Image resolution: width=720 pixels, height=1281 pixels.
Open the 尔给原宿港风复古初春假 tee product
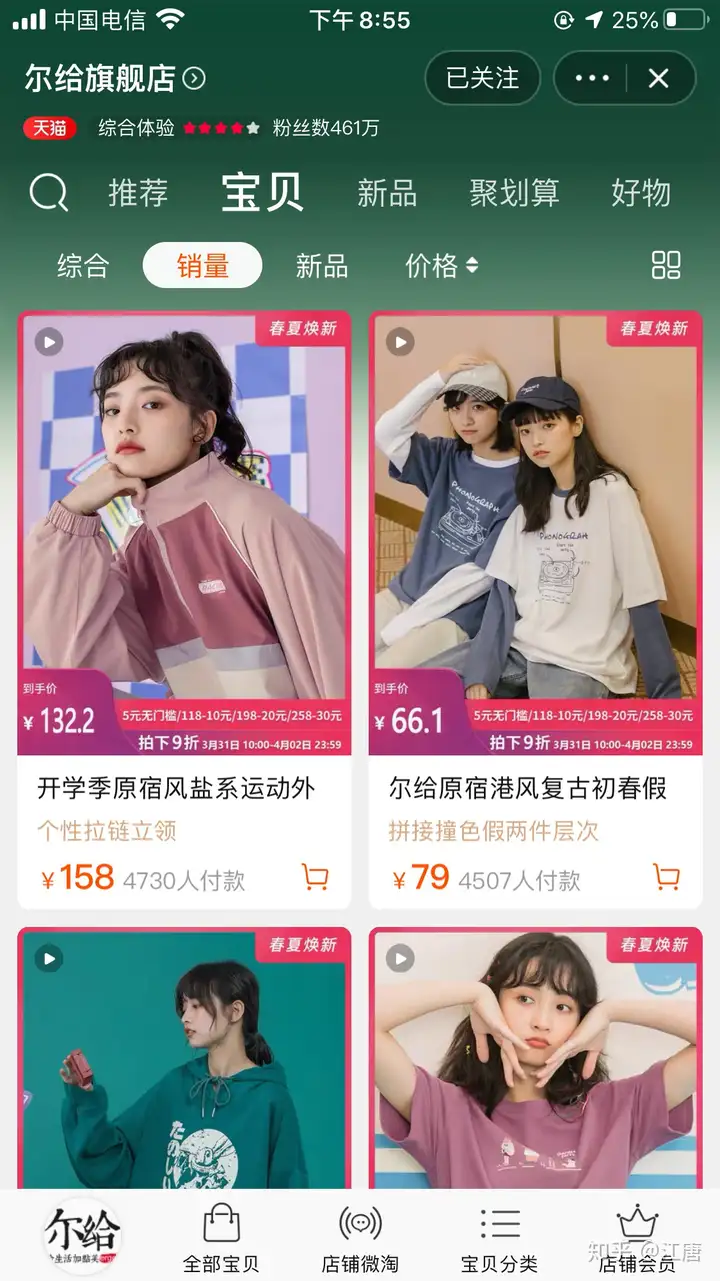tap(527, 788)
